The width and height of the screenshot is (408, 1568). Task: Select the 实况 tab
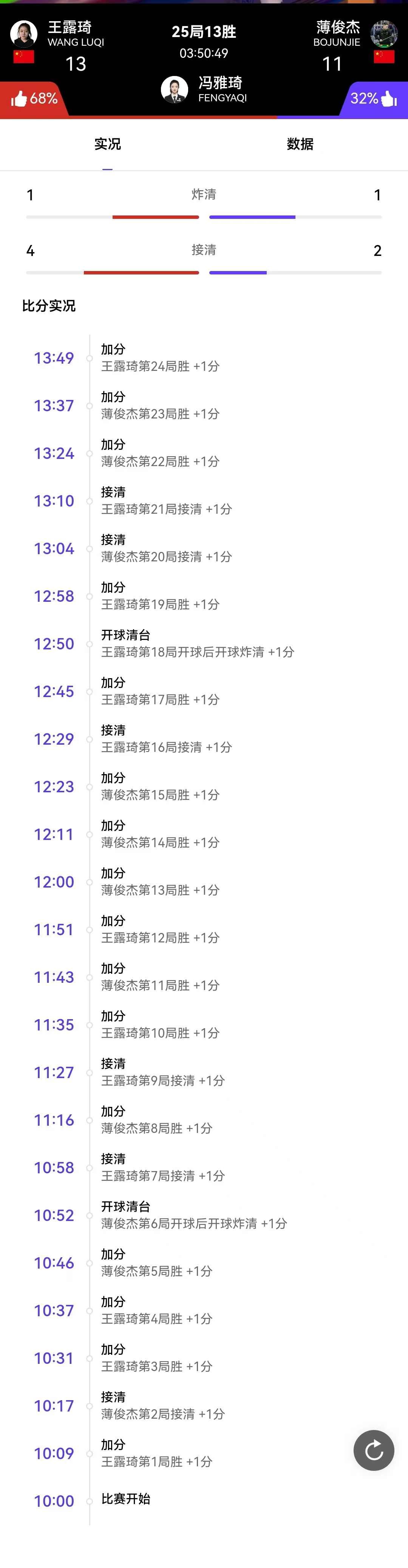point(108,144)
